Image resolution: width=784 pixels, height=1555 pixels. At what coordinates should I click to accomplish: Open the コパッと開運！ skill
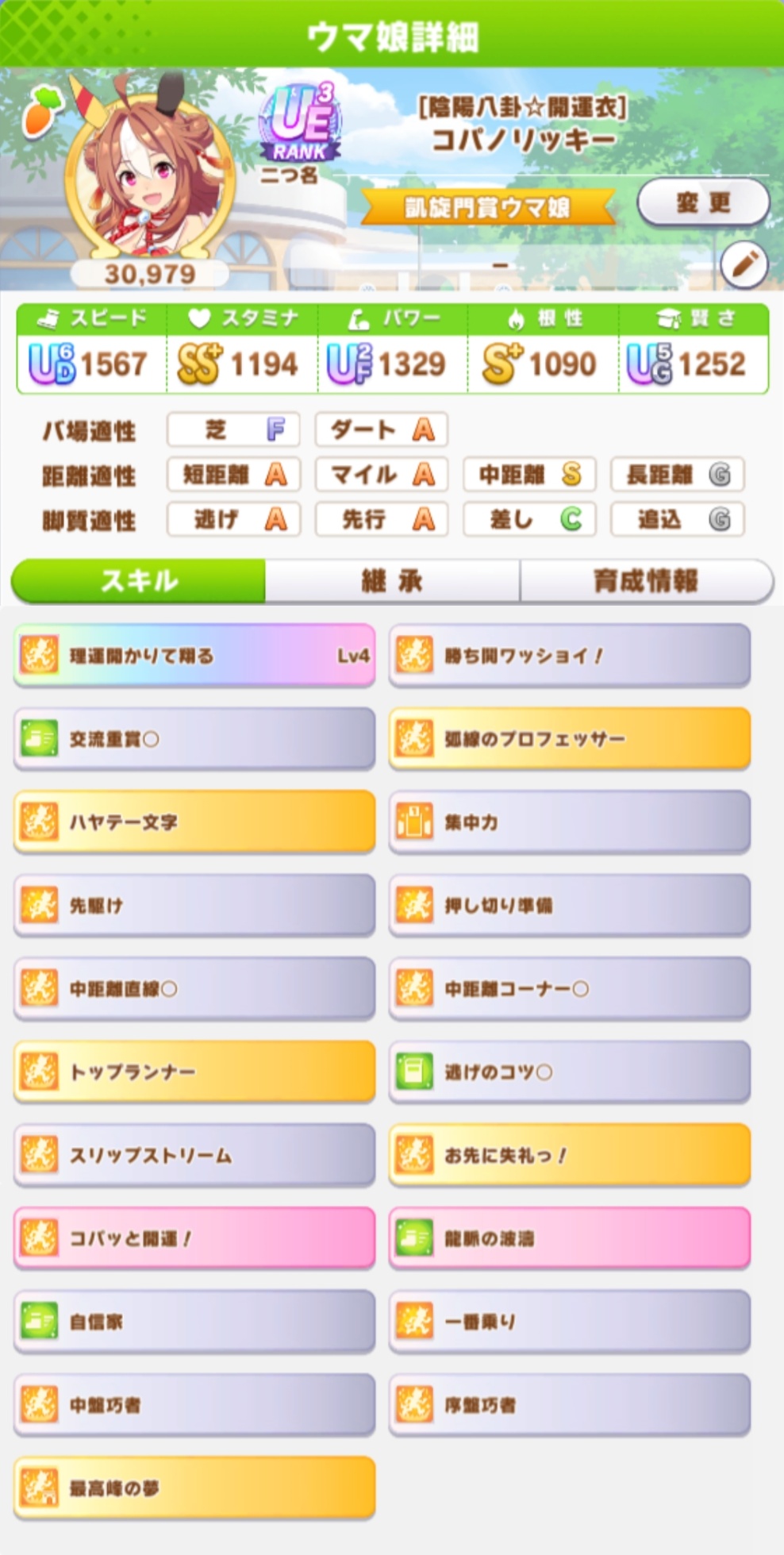[194, 1238]
